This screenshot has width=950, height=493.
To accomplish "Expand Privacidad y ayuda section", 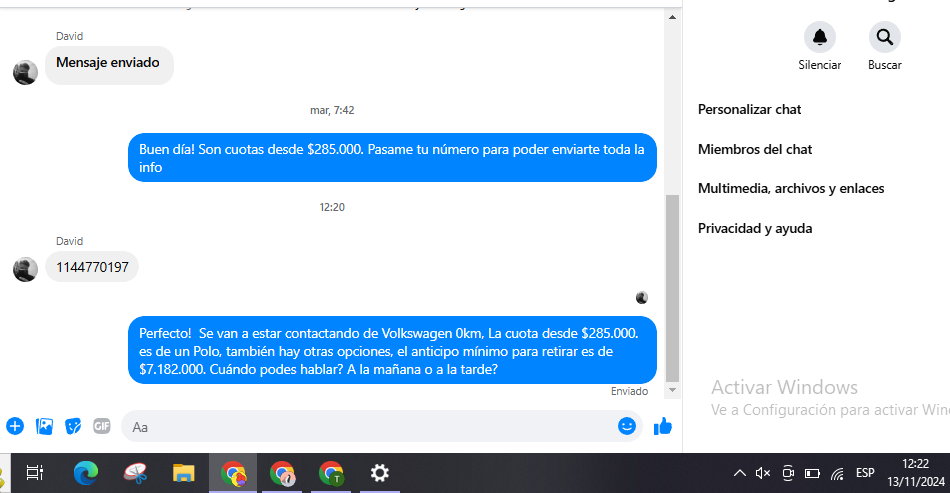I will (x=755, y=228).
